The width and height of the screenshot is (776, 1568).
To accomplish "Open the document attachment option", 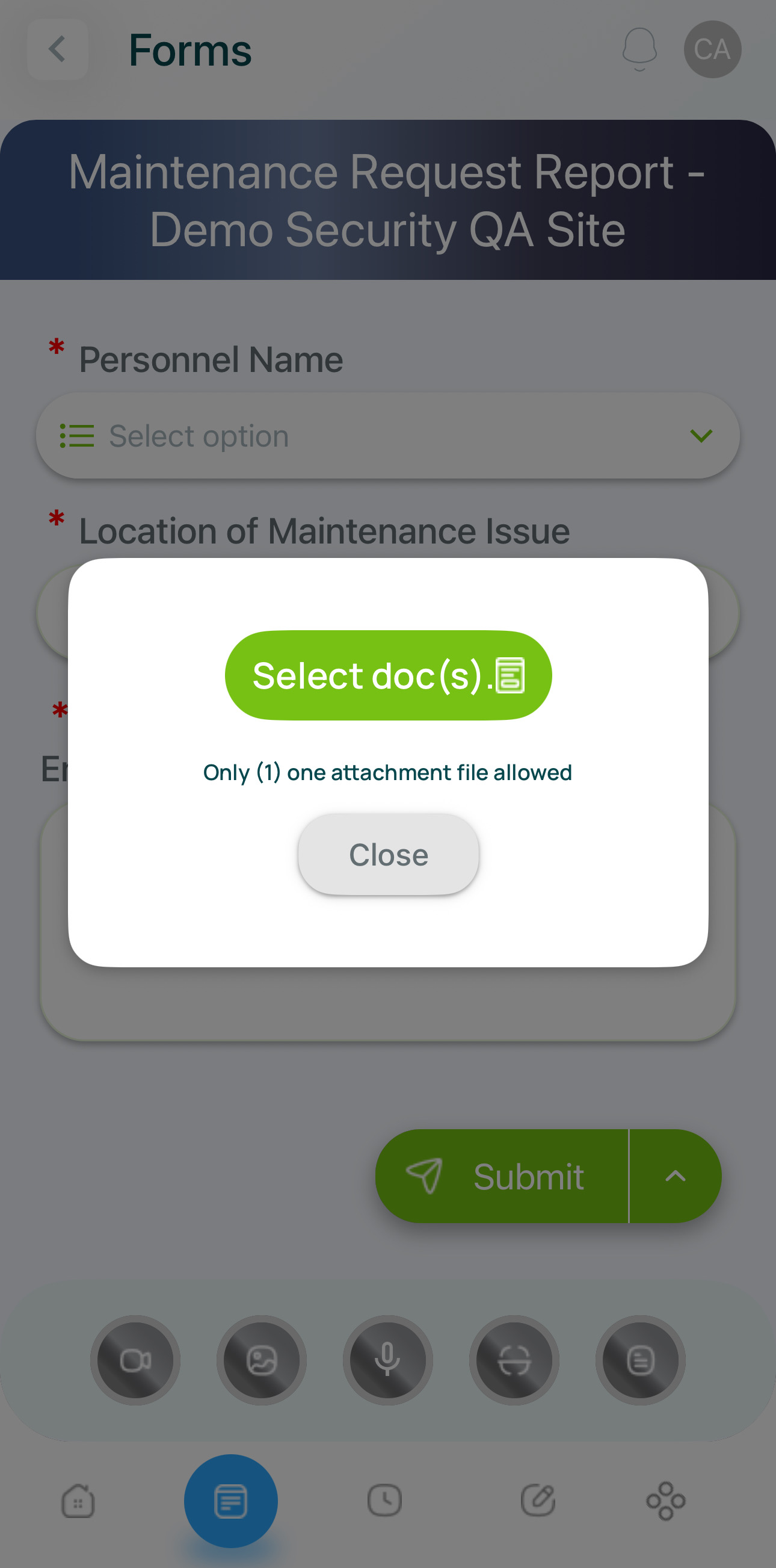I will (641, 1360).
